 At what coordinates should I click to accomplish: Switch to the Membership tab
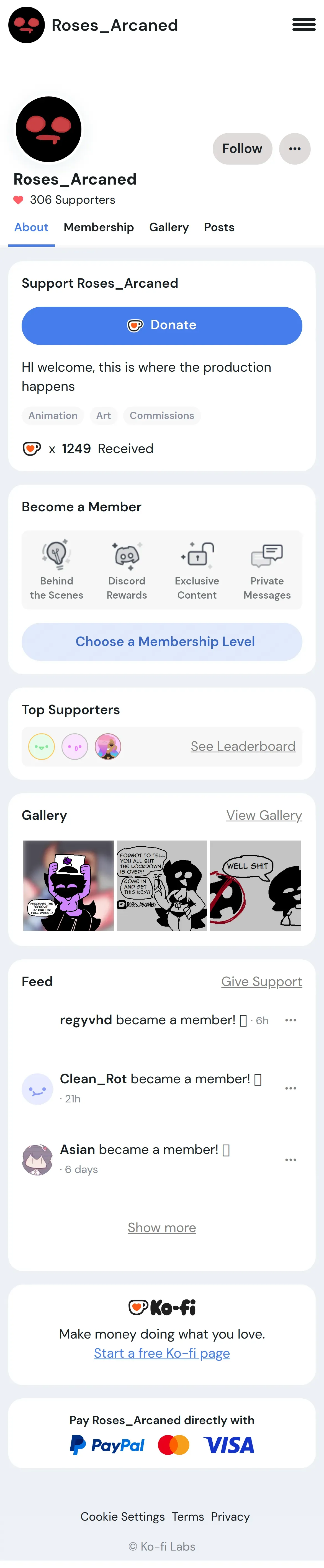pyautogui.click(x=99, y=228)
